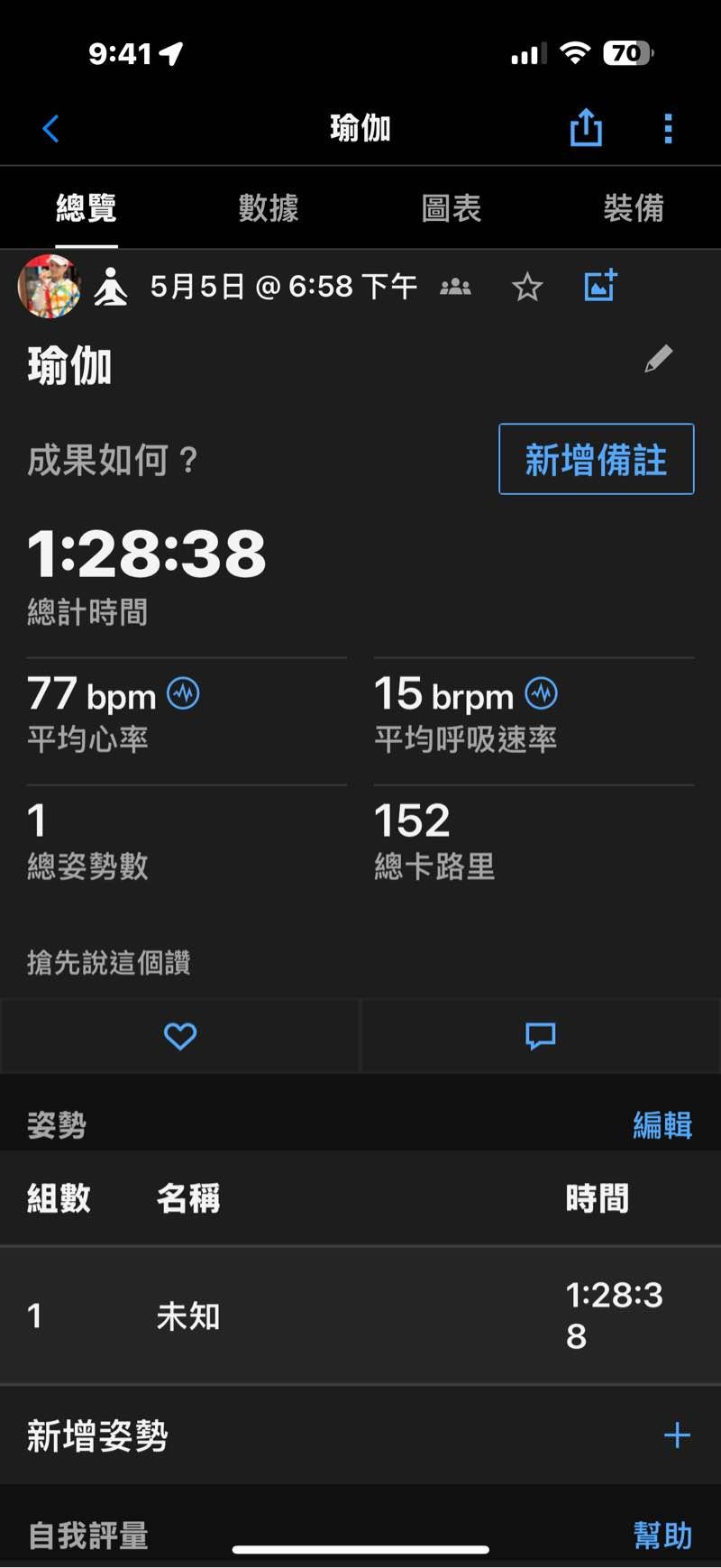Edit the activity name with pencil
The image size is (721, 1568).
click(658, 359)
